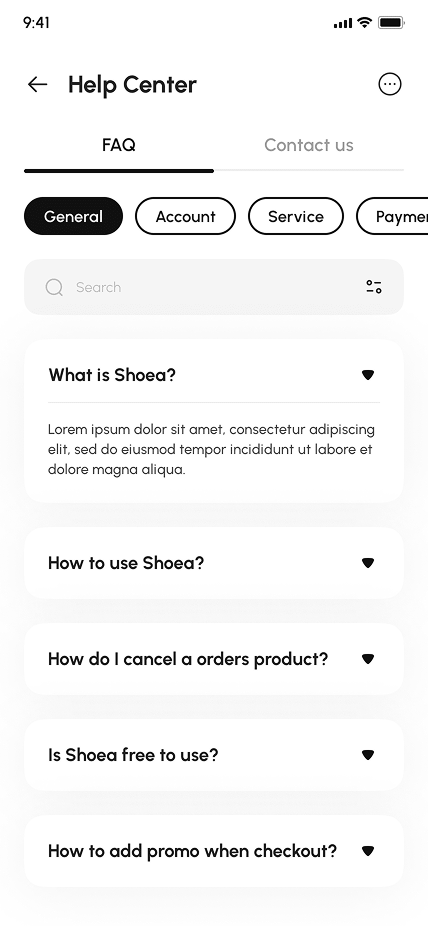Filter FAQs by Account chip
This screenshot has height=926, width=428.
185,216
